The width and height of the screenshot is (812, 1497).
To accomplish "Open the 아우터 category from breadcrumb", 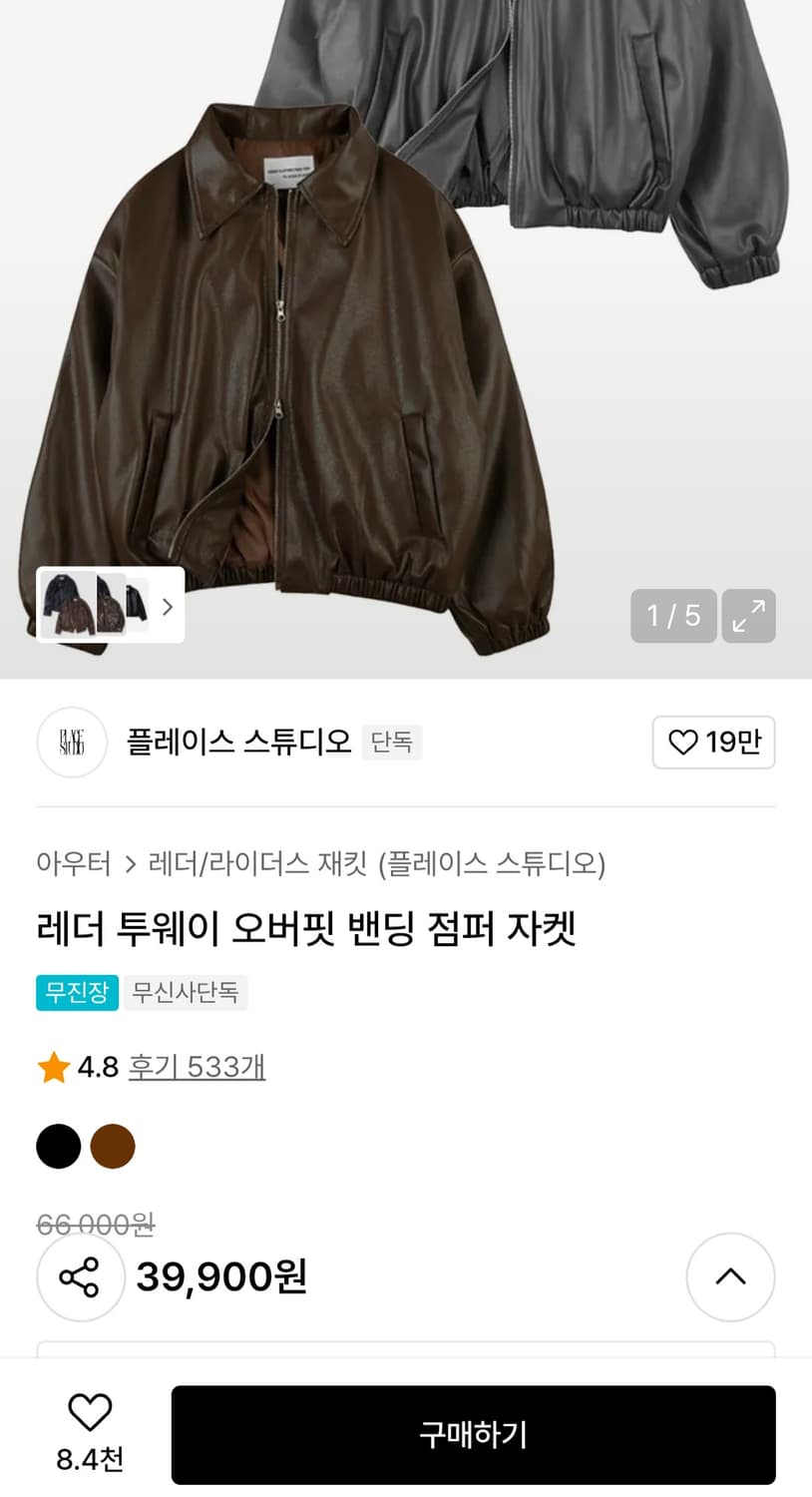I will (73, 865).
